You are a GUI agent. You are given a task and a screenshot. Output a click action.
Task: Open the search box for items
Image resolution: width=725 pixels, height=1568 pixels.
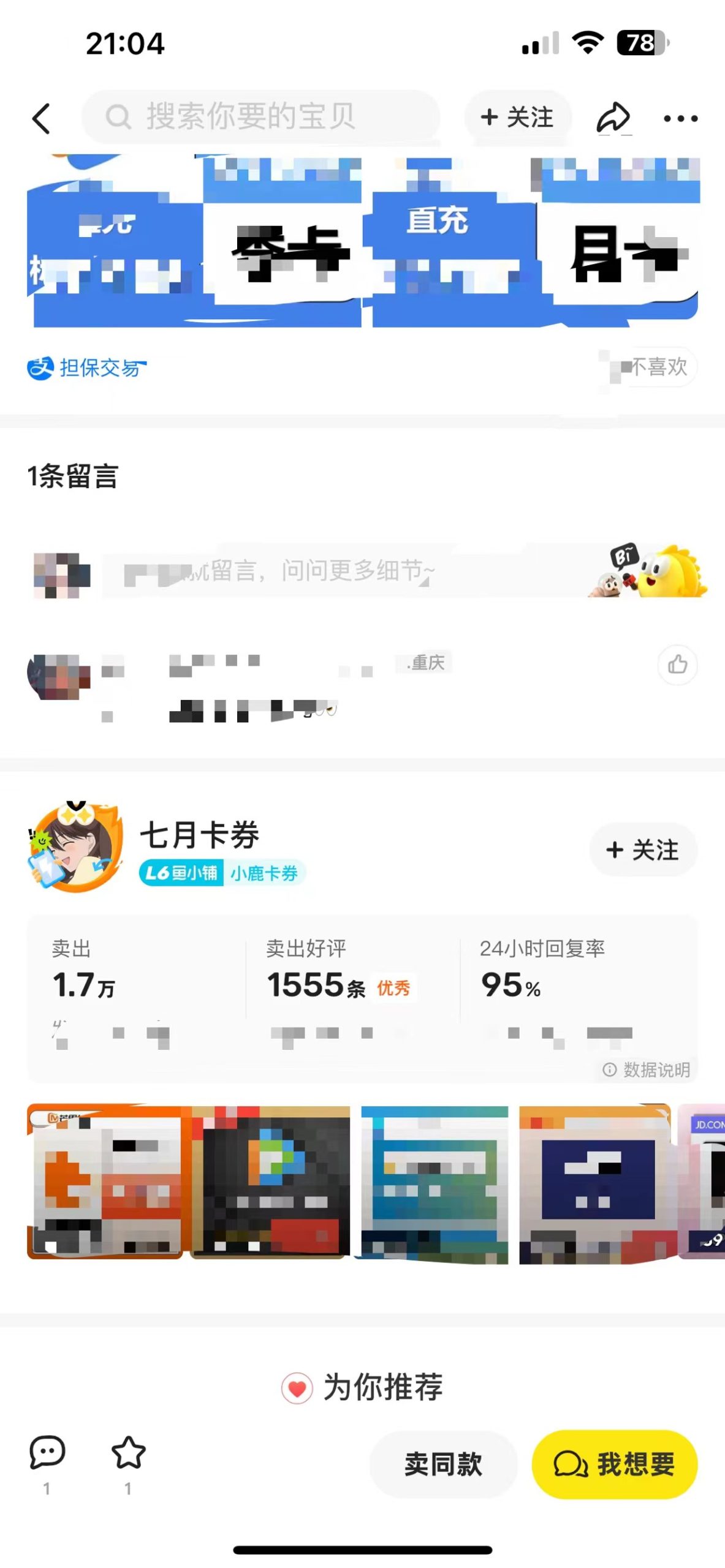(x=260, y=116)
